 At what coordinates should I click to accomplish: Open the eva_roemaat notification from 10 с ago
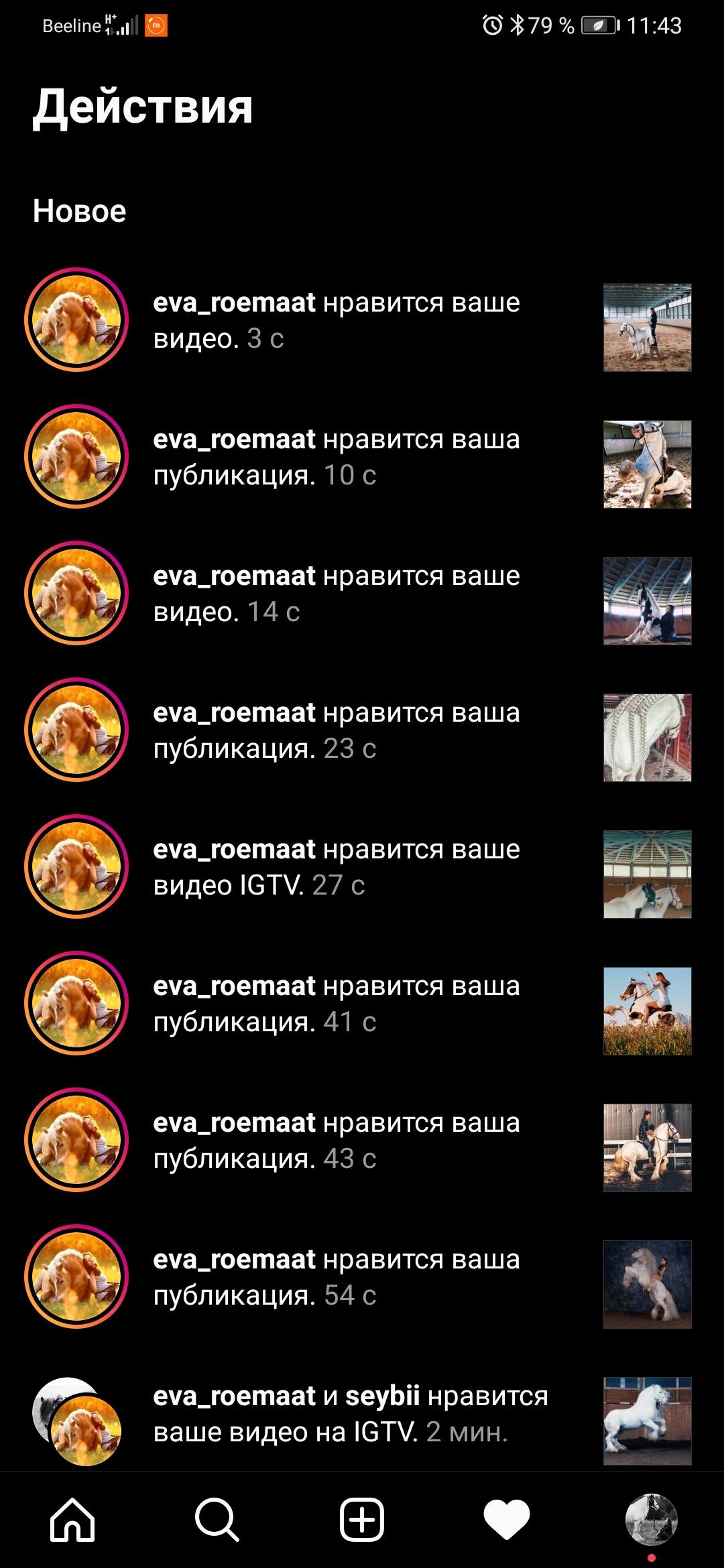[x=337, y=457]
